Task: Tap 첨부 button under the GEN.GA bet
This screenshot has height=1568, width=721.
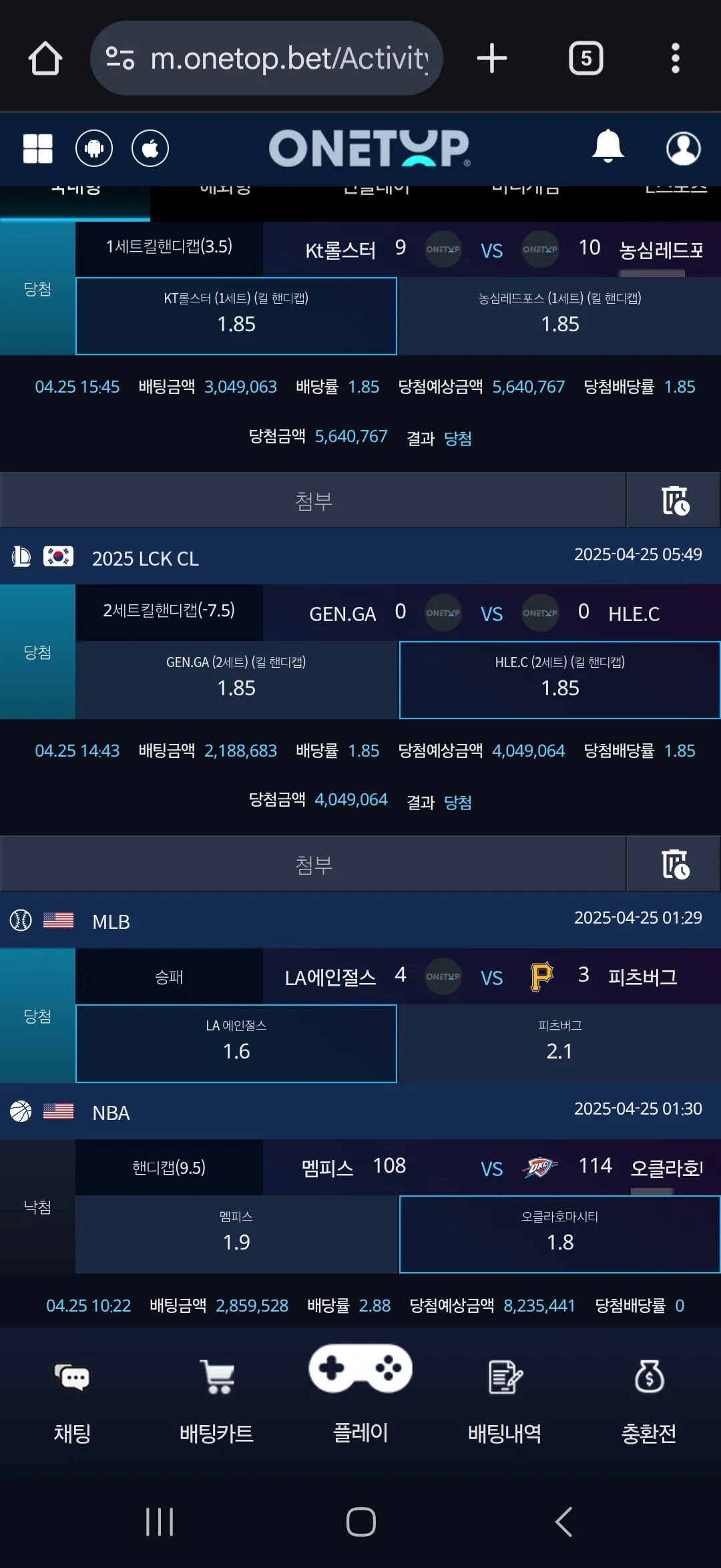Action: point(313,864)
